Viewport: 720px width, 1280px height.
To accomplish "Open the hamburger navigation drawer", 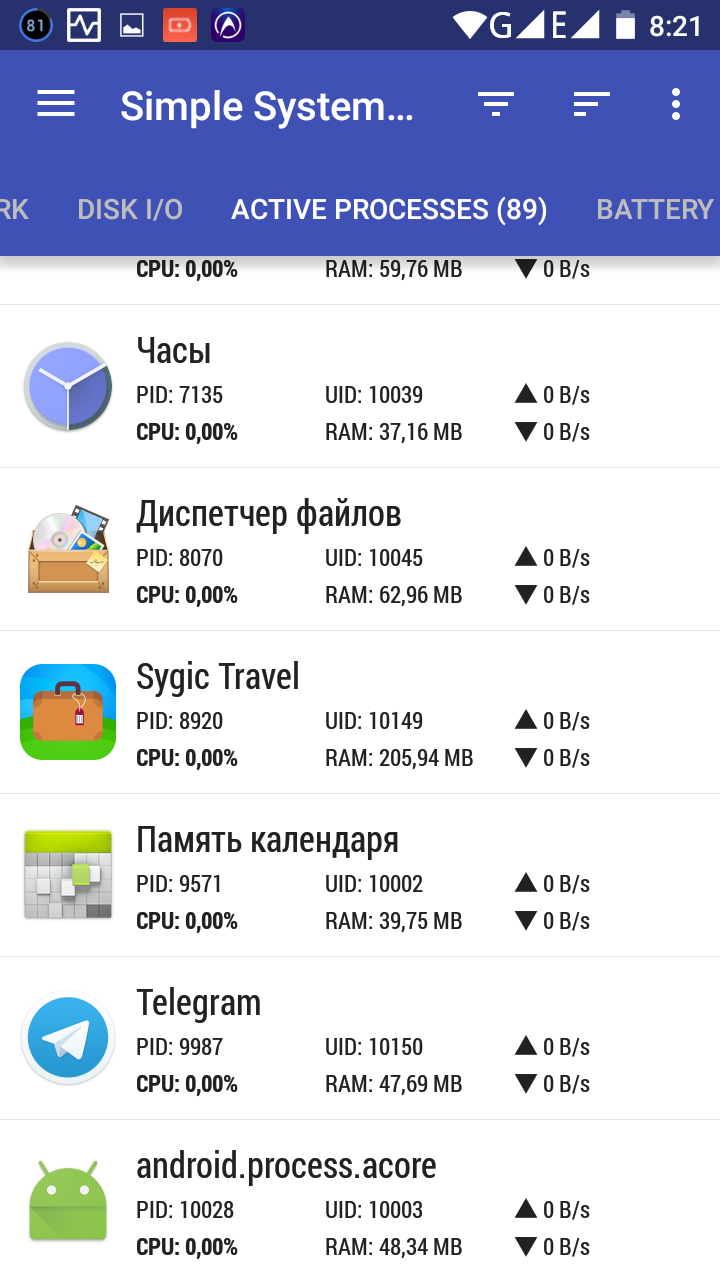I will pos(56,104).
